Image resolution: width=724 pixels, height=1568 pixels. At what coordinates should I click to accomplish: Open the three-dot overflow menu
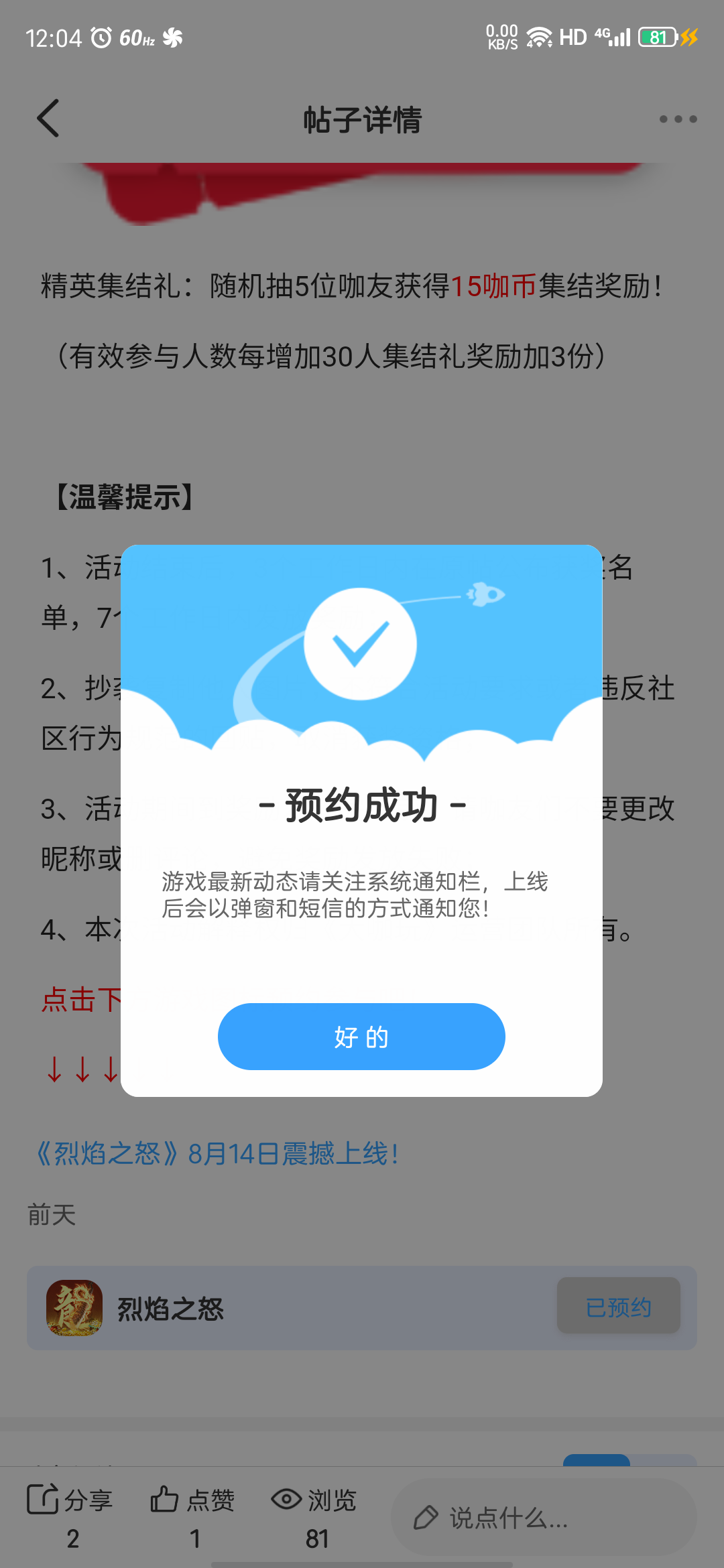click(678, 119)
